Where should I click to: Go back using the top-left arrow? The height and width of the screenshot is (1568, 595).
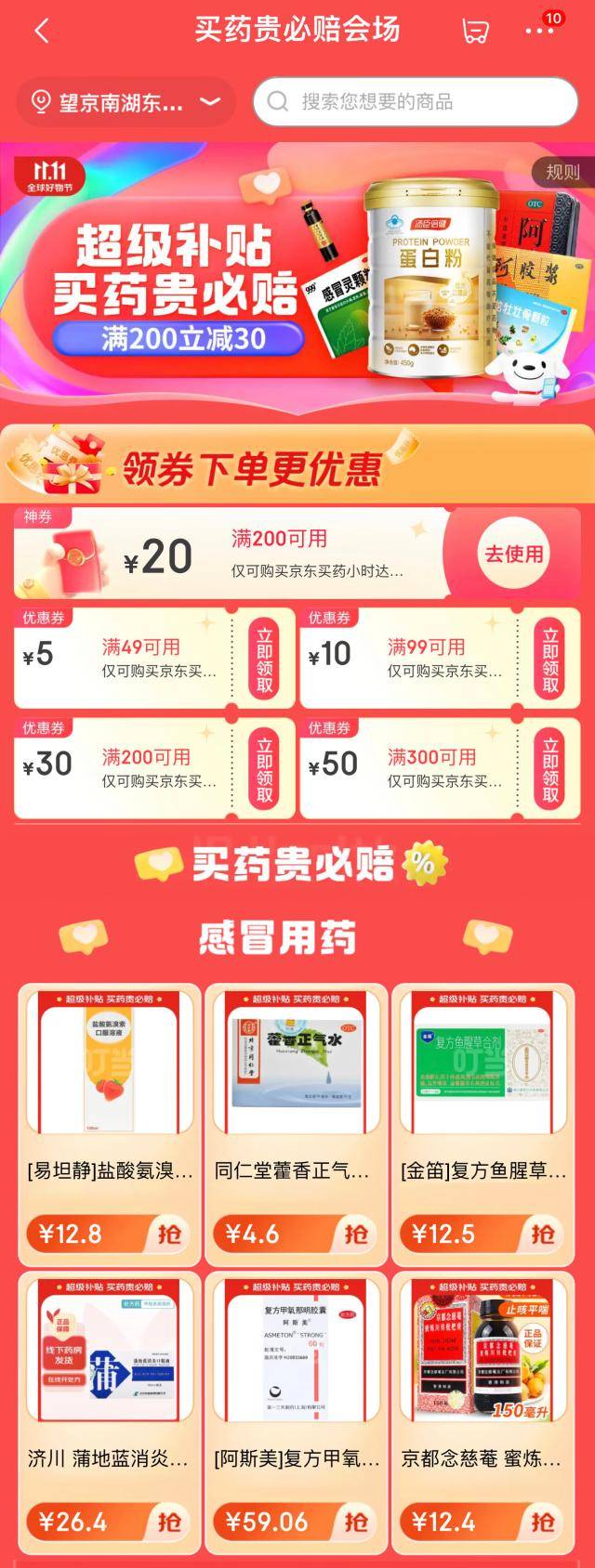tap(41, 31)
